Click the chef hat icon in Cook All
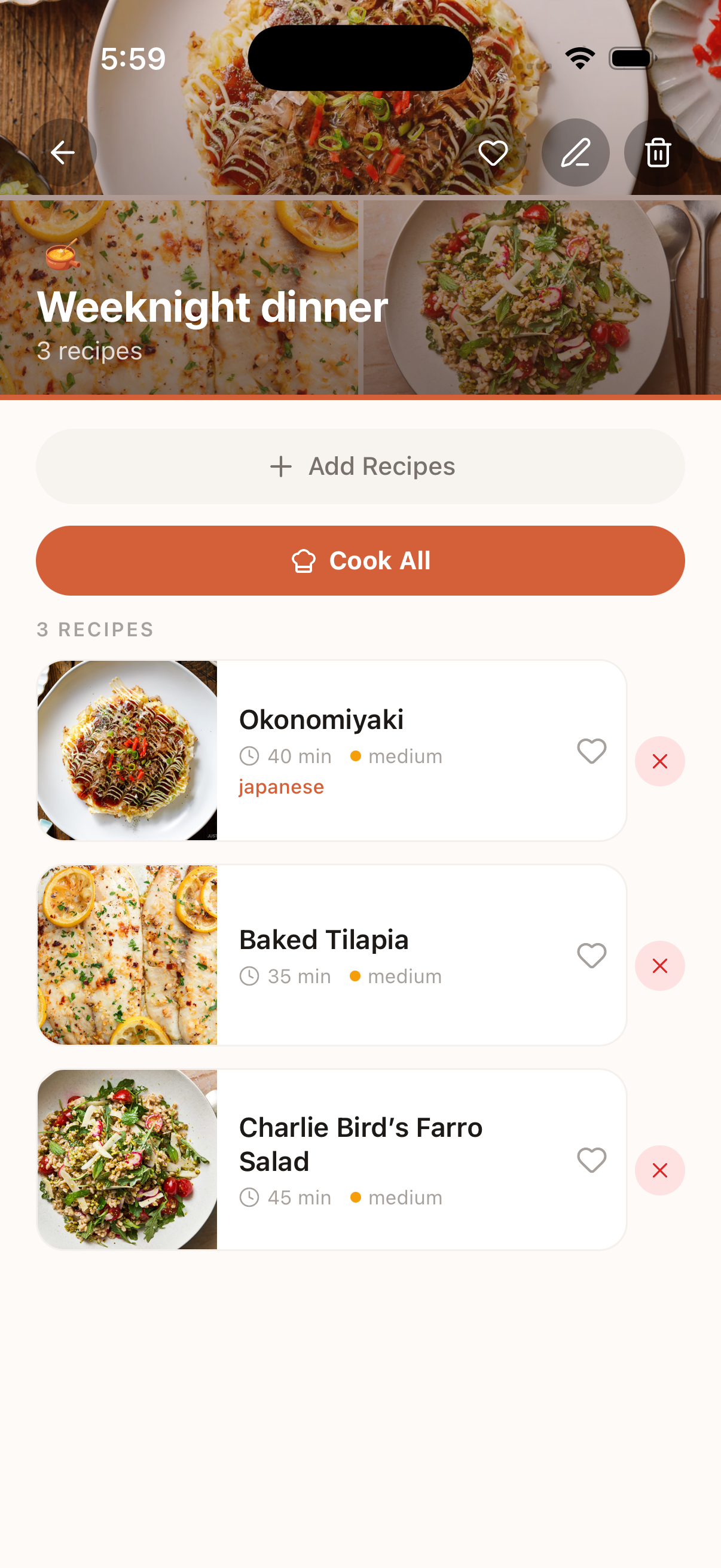The width and height of the screenshot is (721, 1568). coord(305,561)
